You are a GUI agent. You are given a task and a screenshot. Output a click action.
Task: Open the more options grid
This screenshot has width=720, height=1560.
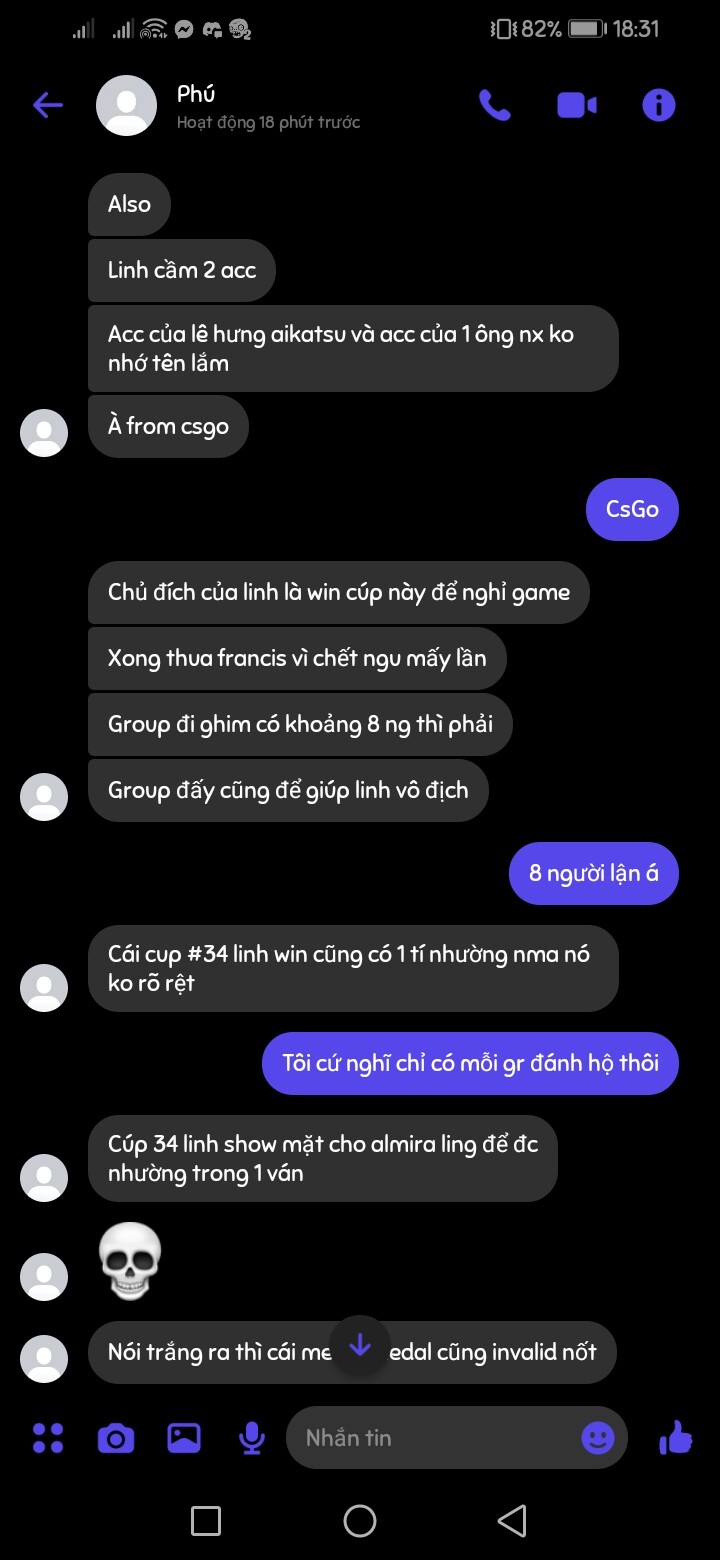click(x=48, y=1438)
